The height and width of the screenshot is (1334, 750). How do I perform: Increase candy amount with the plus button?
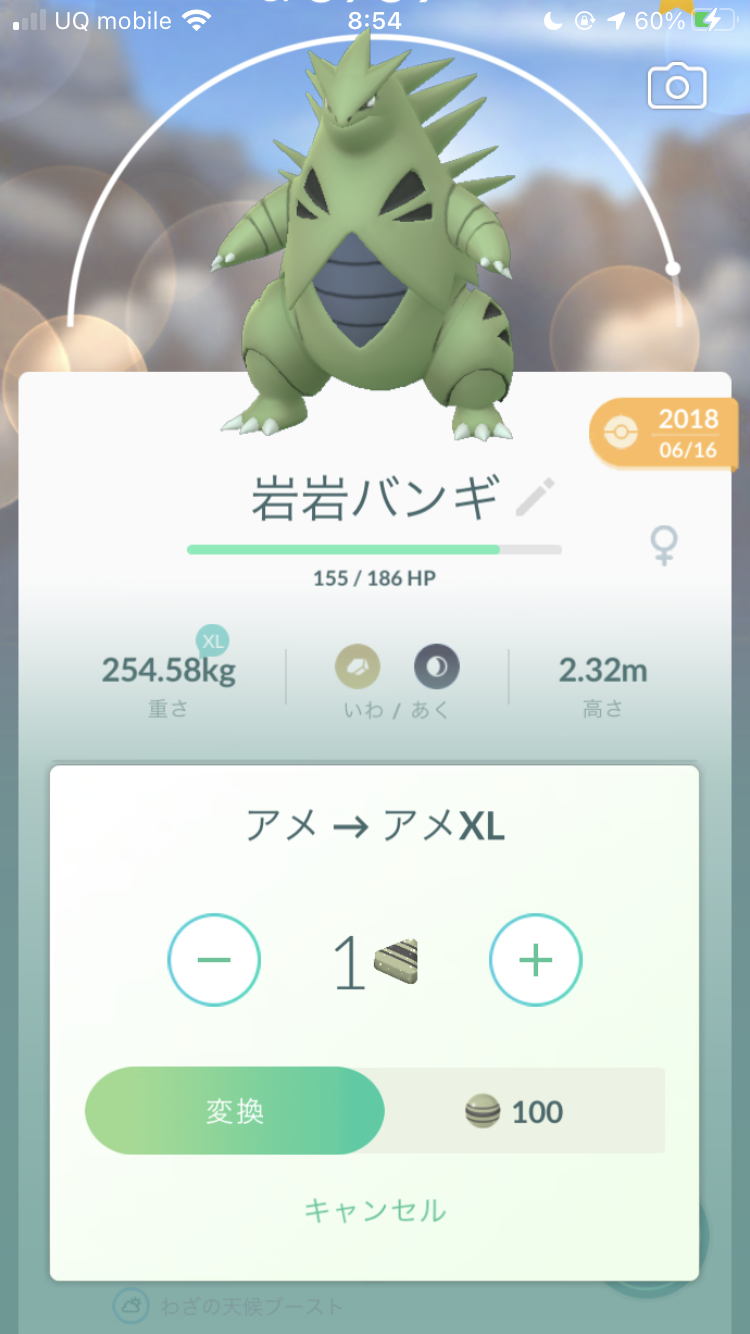pos(535,960)
